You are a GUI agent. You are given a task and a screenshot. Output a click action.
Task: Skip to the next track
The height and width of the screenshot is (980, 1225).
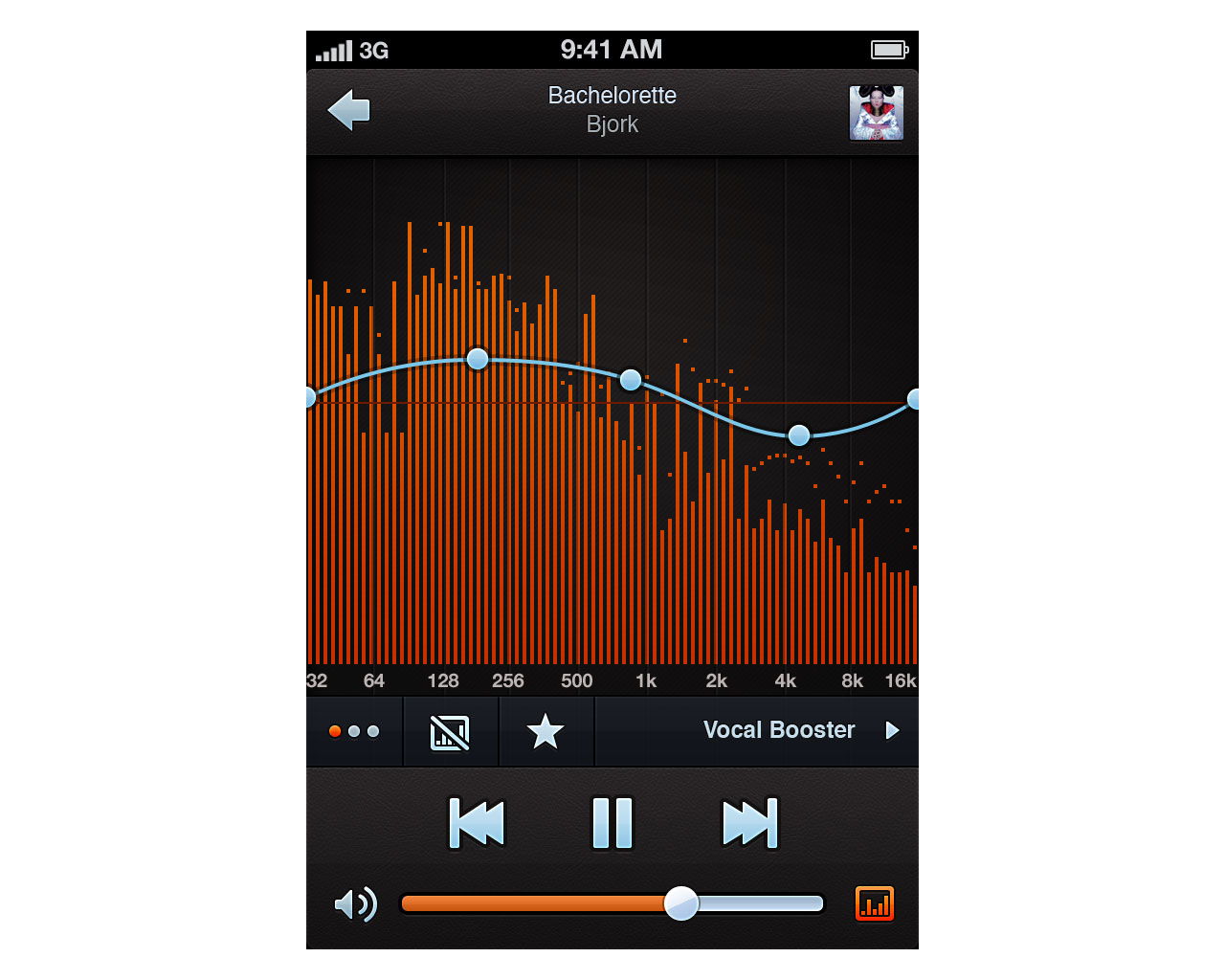[x=749, y=823]
